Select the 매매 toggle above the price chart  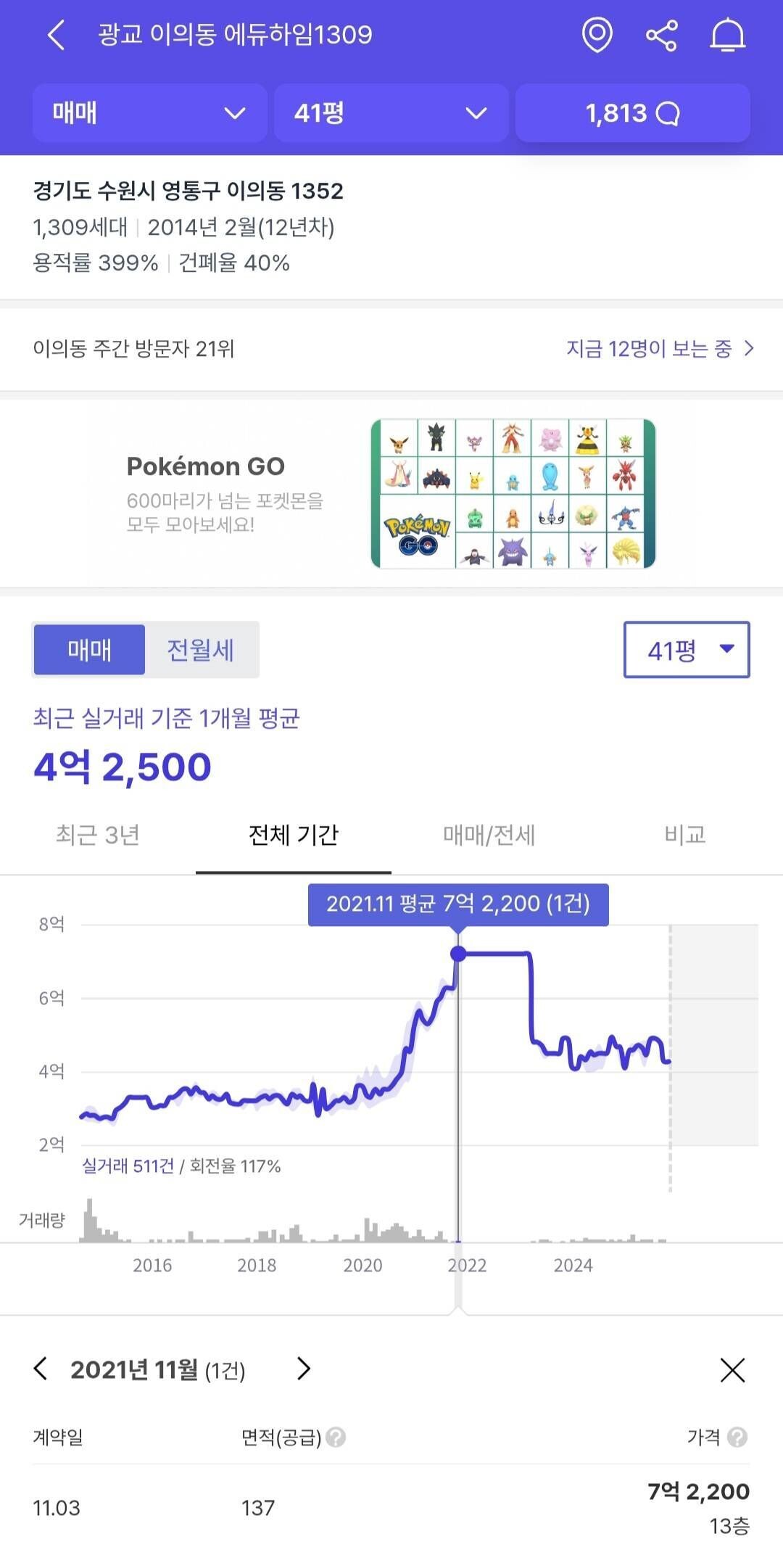click(88, 649)
